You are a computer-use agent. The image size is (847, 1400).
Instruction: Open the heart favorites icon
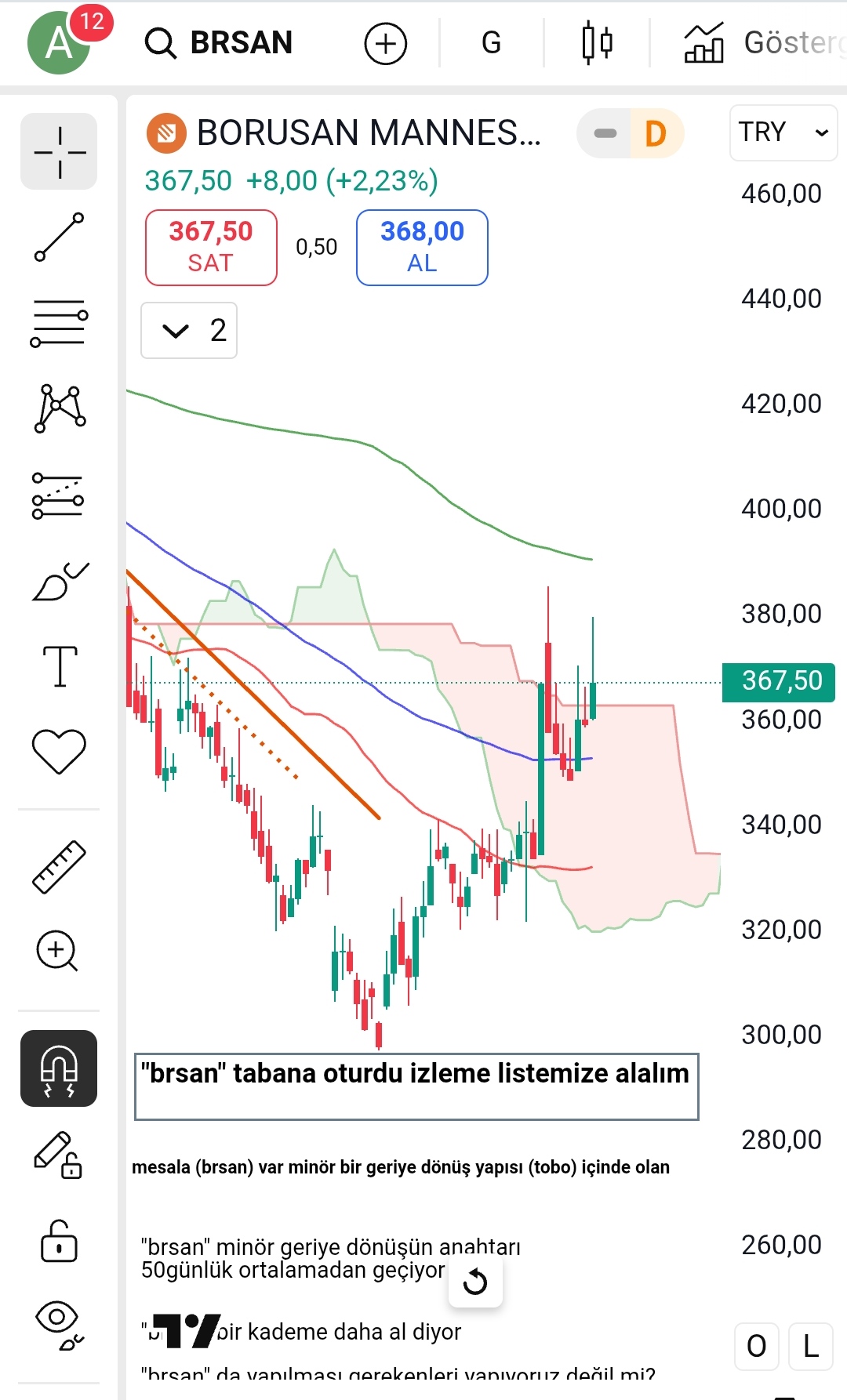[x=59, y=751]
